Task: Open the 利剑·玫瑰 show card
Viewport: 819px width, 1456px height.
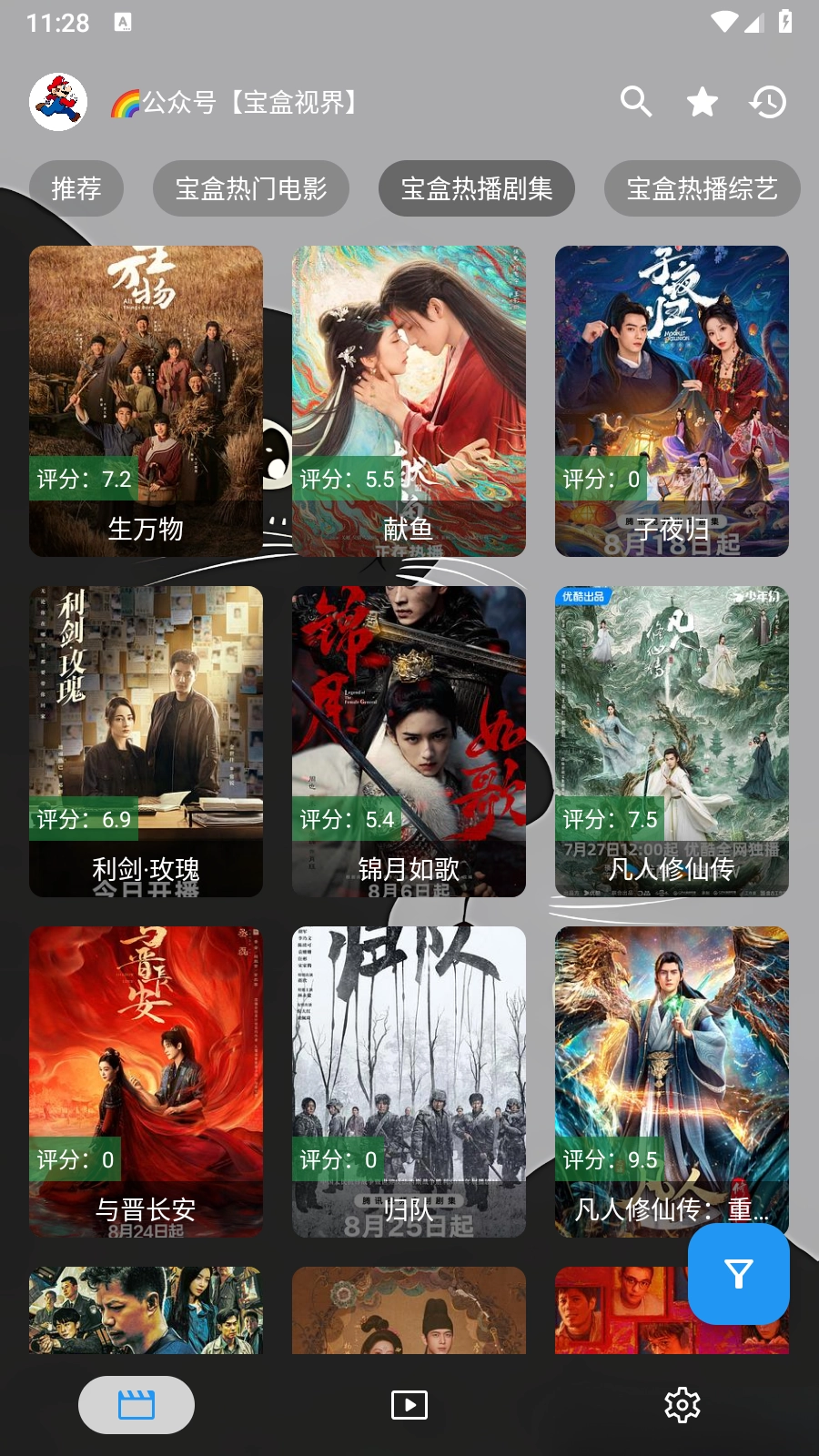Action: tap(146, 741)
